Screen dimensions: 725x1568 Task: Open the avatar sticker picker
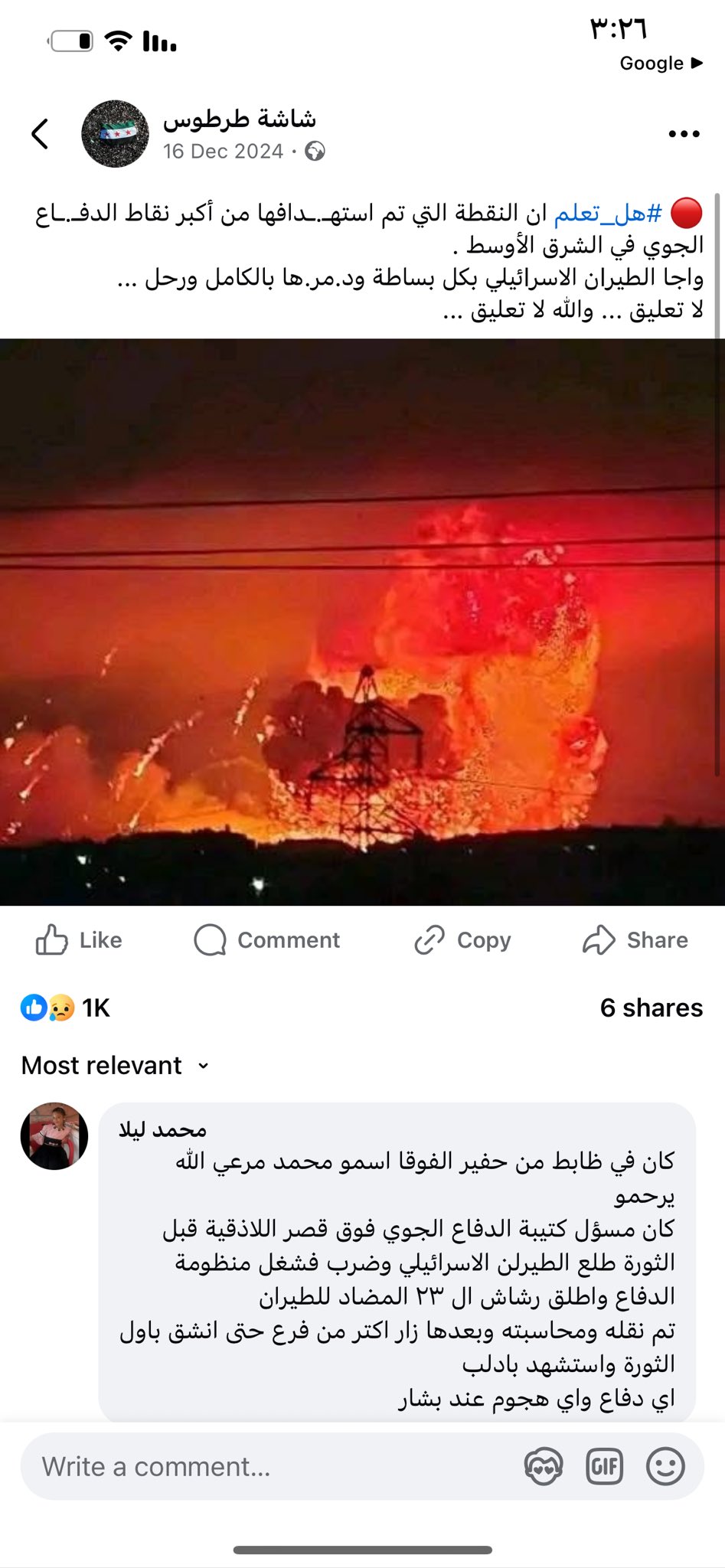tap(544, 1466)
